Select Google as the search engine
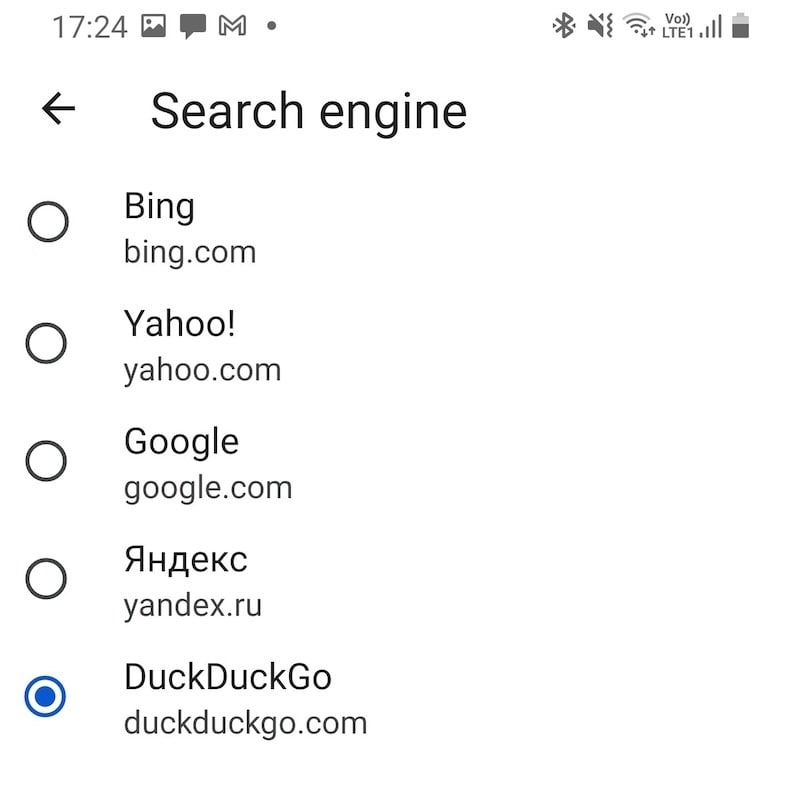 tap(47, 459)
